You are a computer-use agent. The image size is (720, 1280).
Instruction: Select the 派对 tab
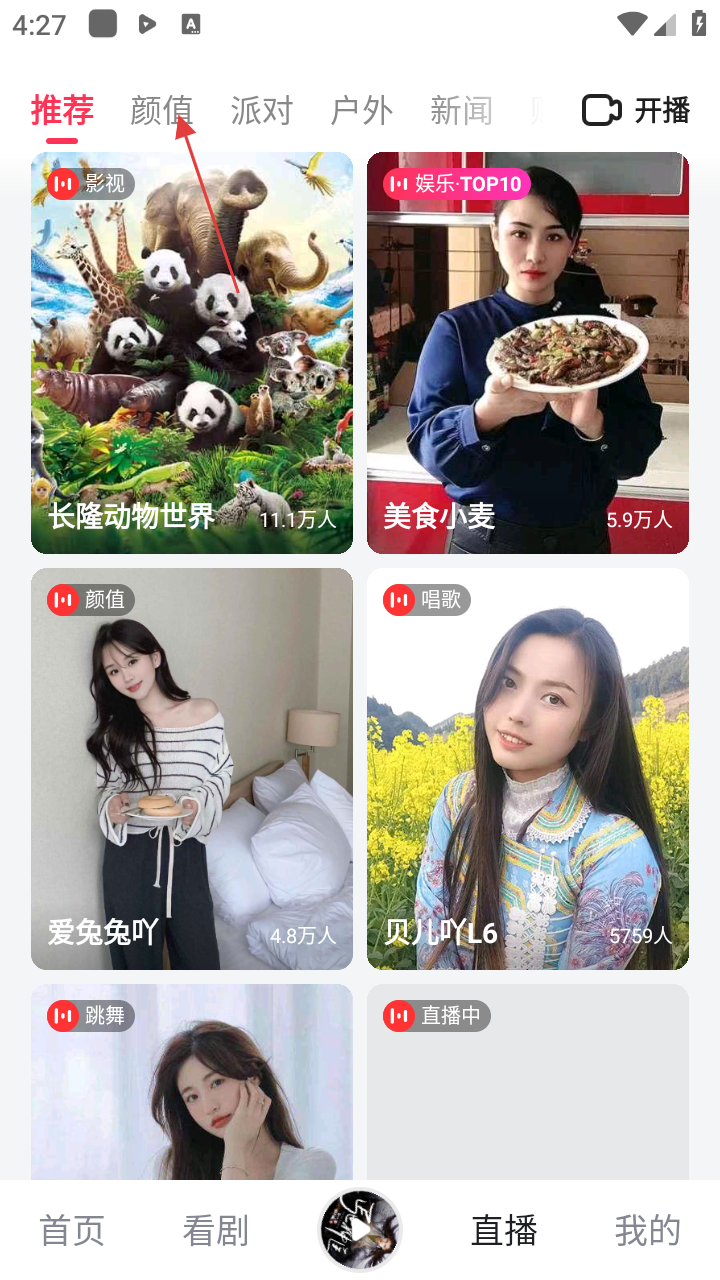click(x=261, y=110)
